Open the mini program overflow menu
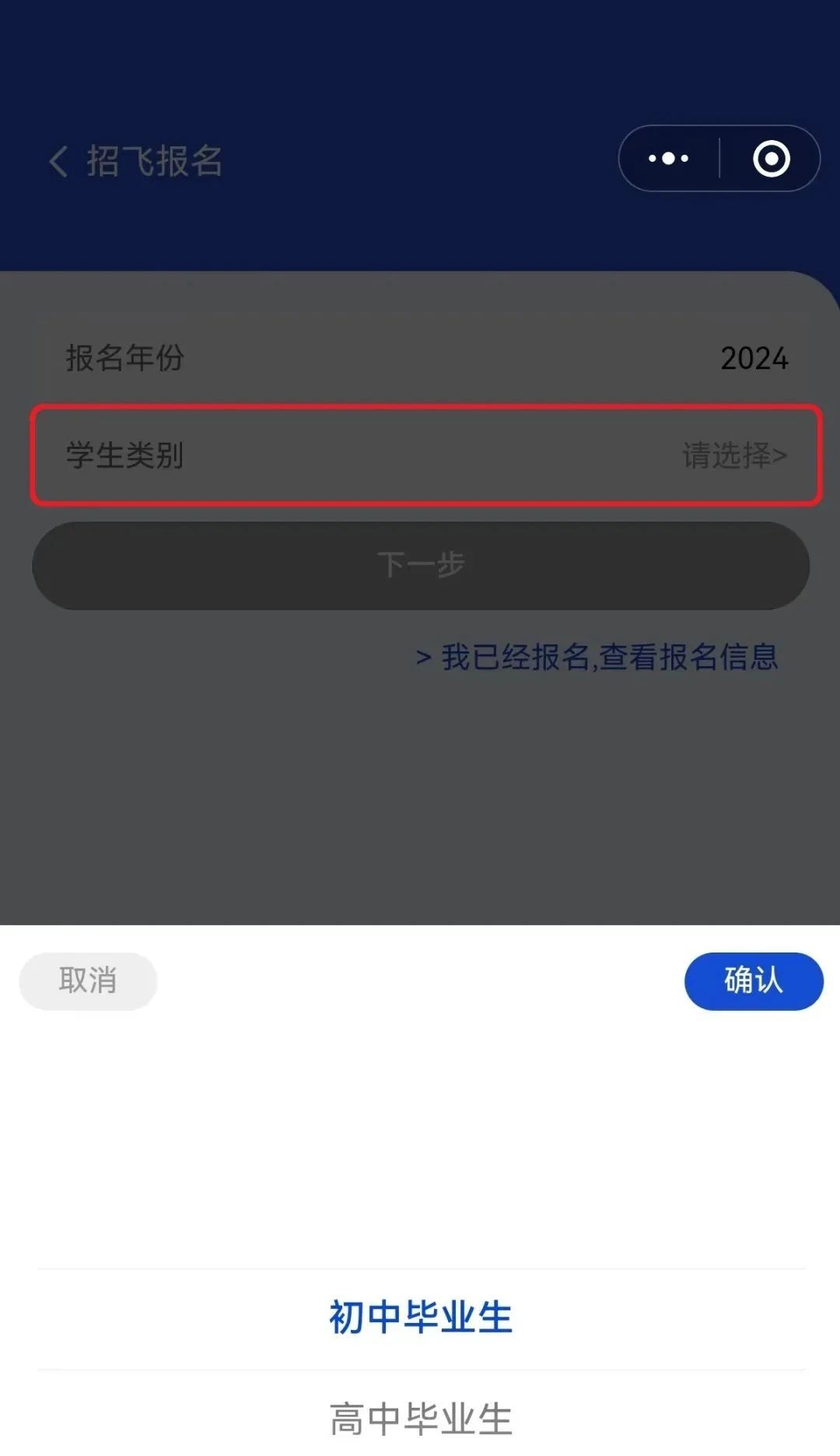Viewport: 840px width, 1456px height. coord(669,159)
